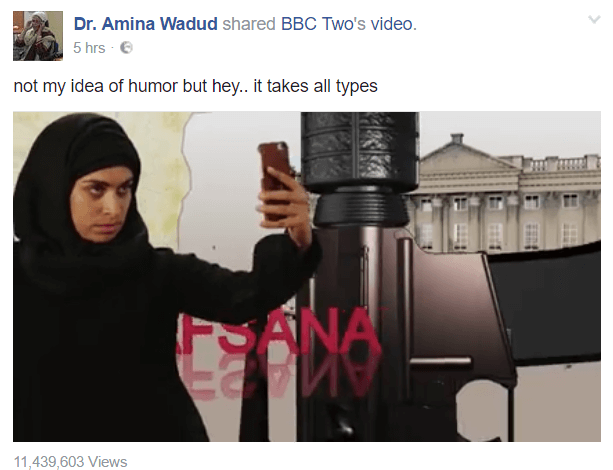Screen dimensions: 613x470
Task: Open the 5 hrs post timestamp
Action: (91, 46)
